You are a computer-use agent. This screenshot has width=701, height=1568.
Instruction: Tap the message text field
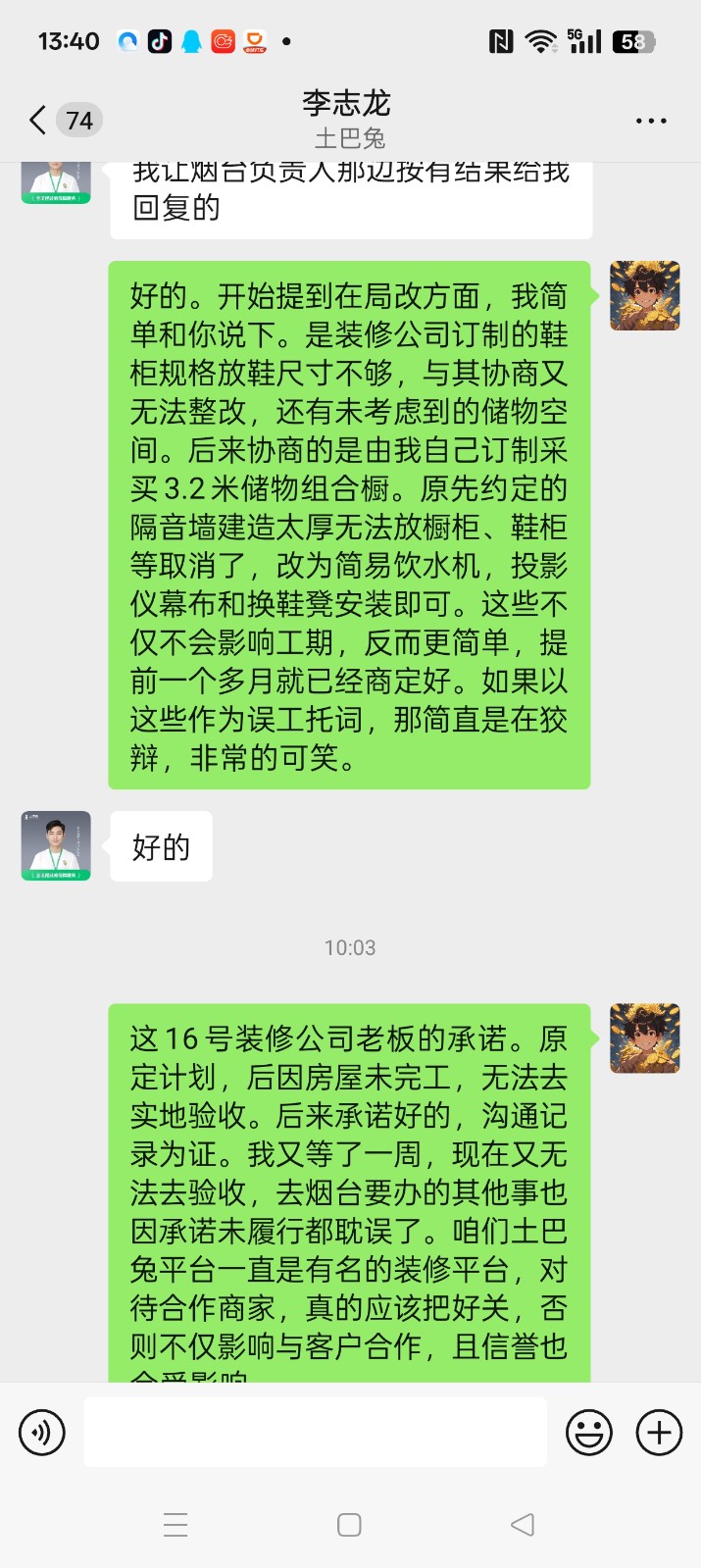(x=315, y=1433)
